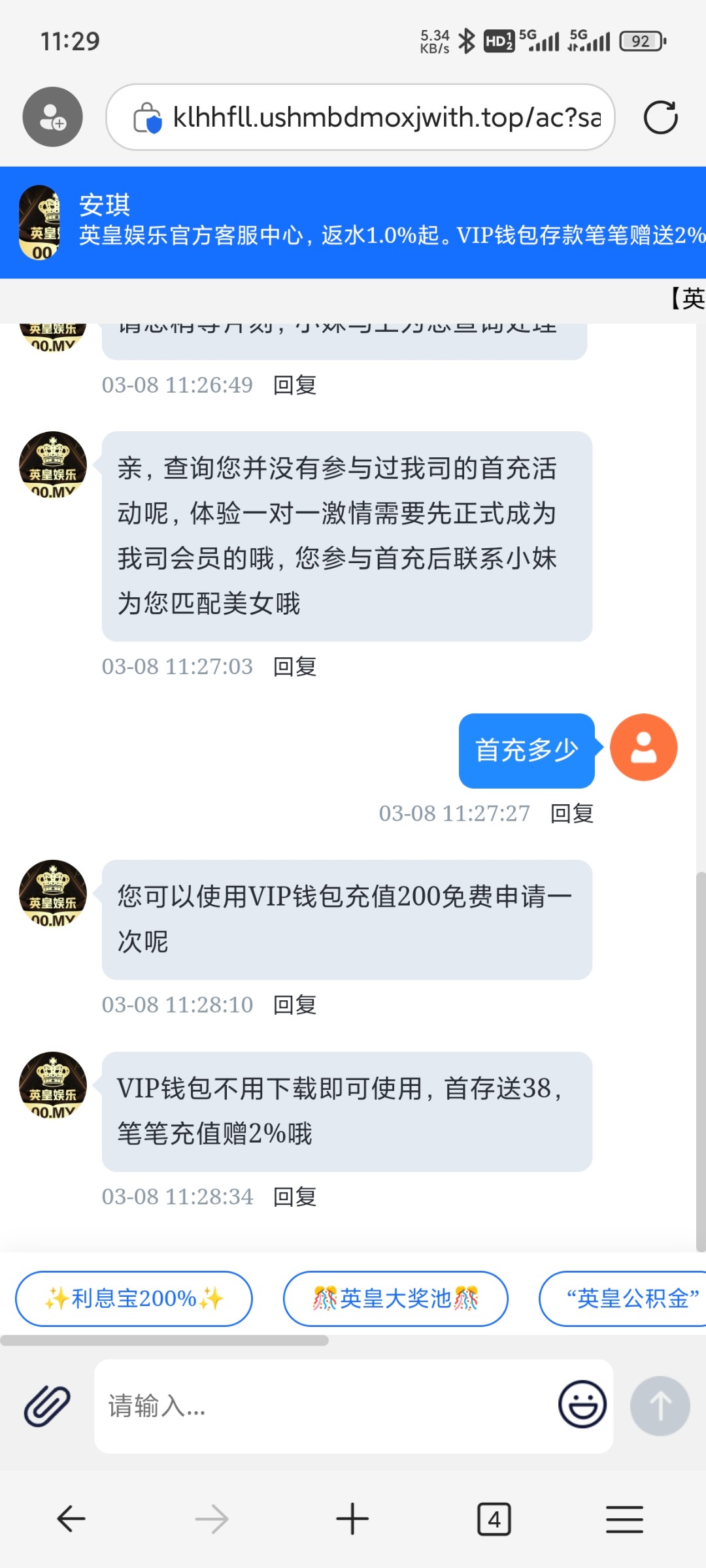Screen dimensions: 706x1568
Task: Select the 英皇大奖池 quick chip
Action: [x=395, y=1298]
